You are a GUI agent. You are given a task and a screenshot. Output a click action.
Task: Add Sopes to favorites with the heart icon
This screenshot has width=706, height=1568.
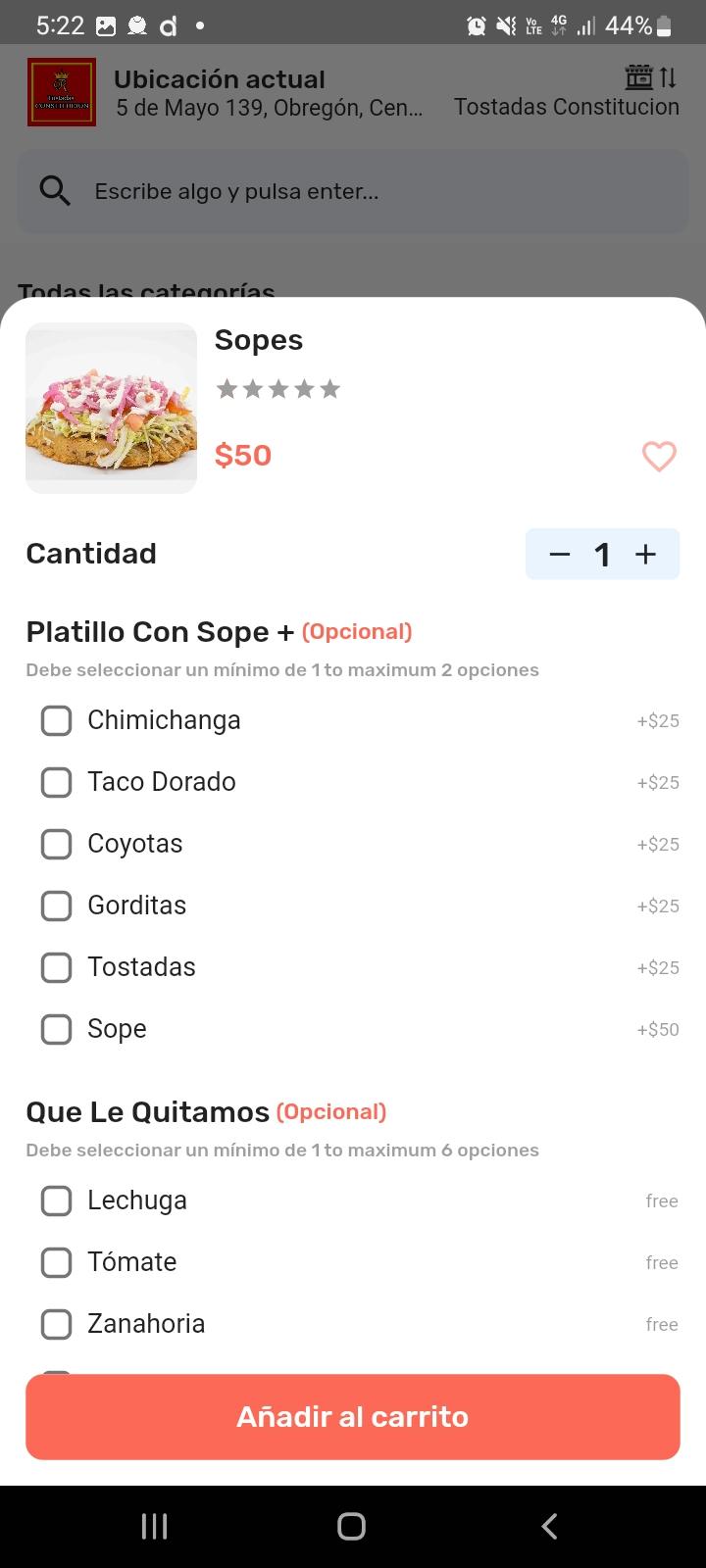pos(659,456)
